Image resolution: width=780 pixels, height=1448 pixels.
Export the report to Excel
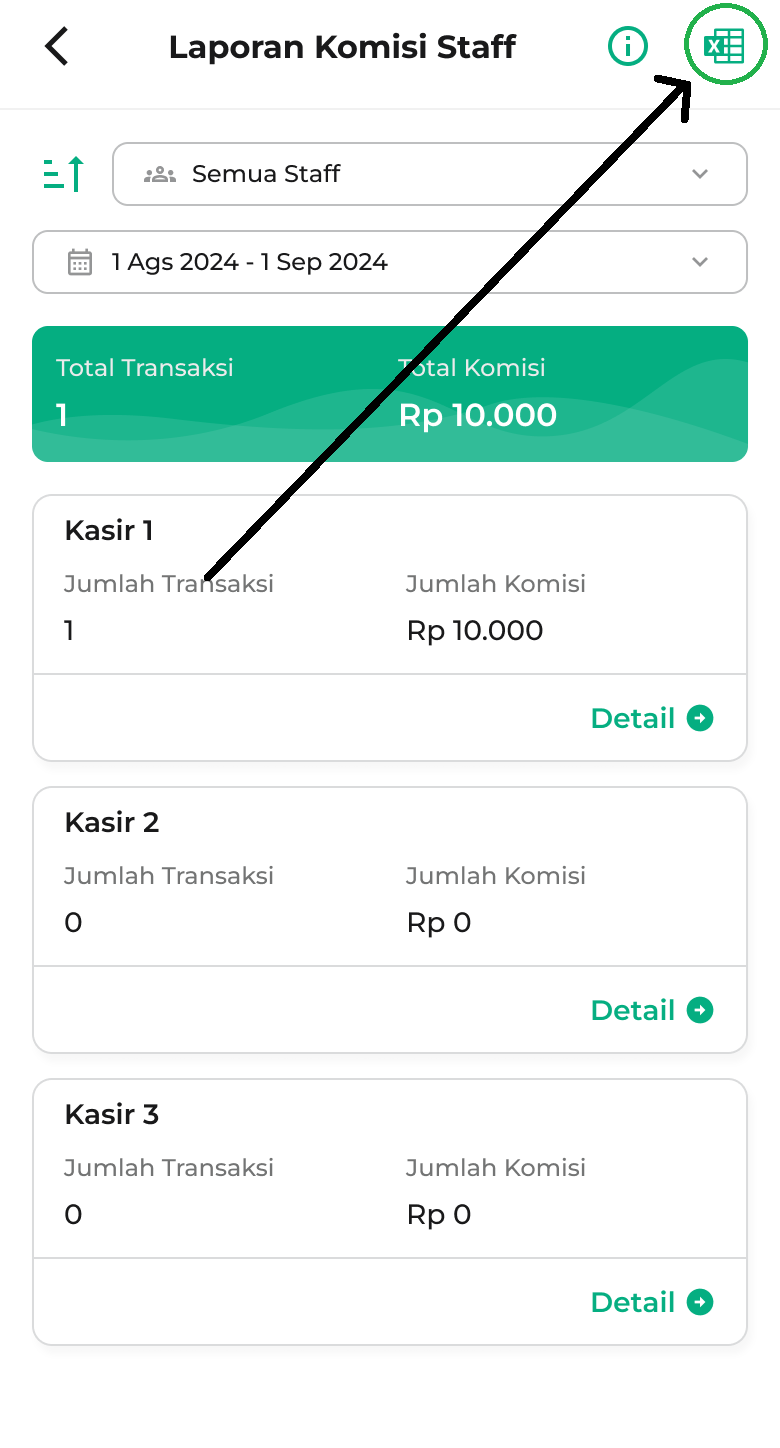[x=724, y=46]
